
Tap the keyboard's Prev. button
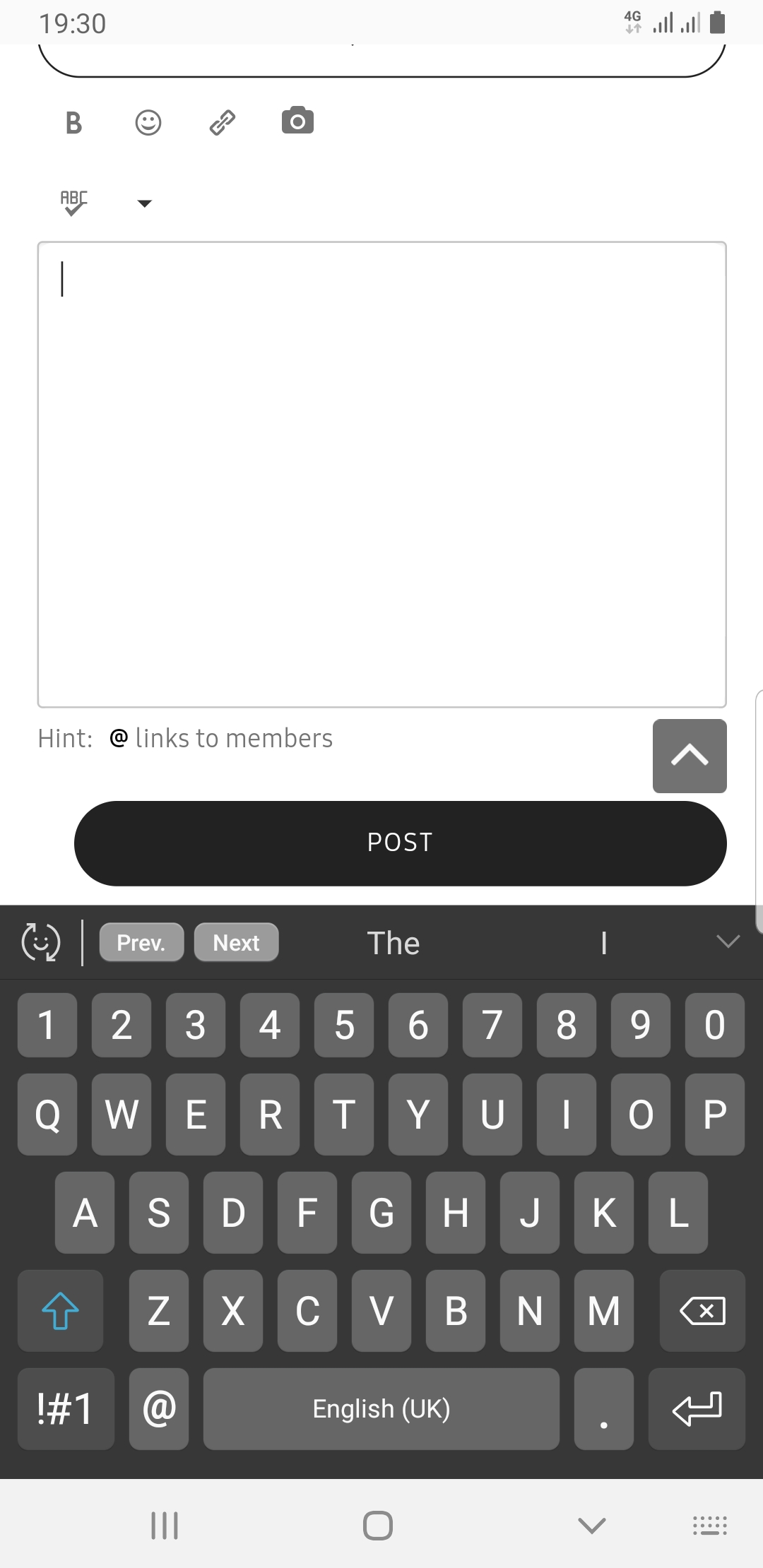141,942
